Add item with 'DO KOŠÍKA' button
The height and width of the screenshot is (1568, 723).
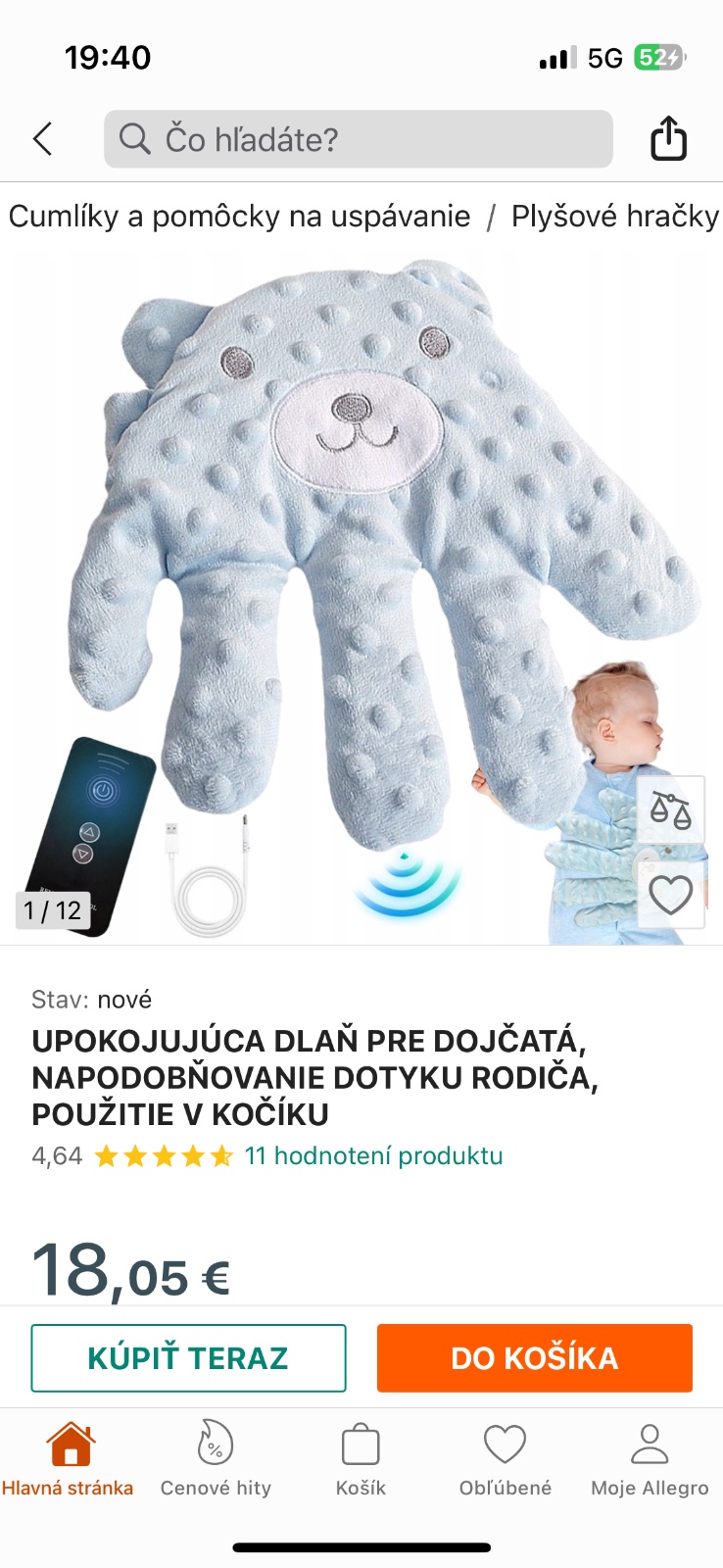coord(534,1358)
